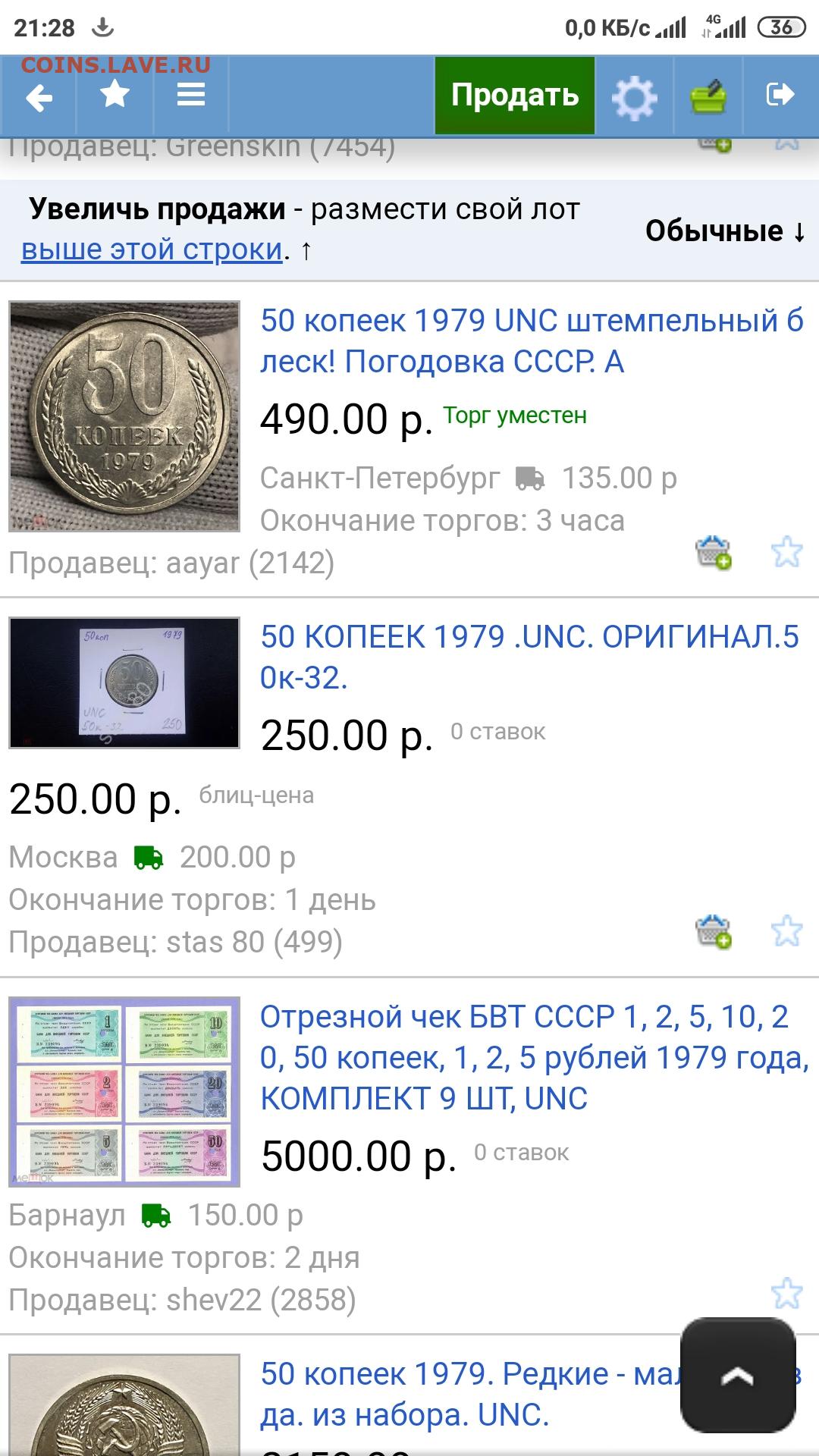Viewport: 819px width, 1456px height.
Task: Jump to top with the arrow button
Action: click(x=738, y=1375)
